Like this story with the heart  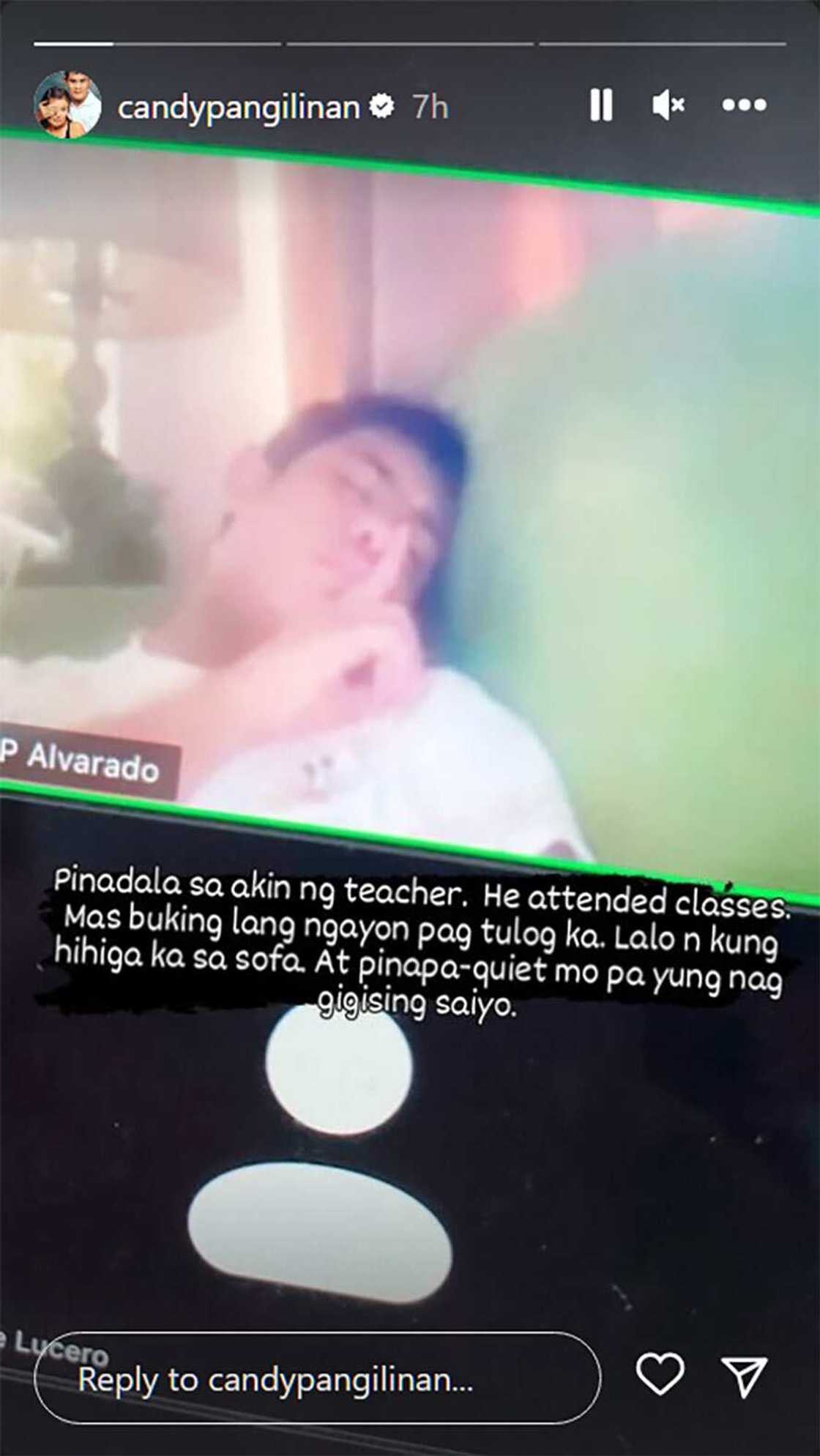(x=660, y=1374)
